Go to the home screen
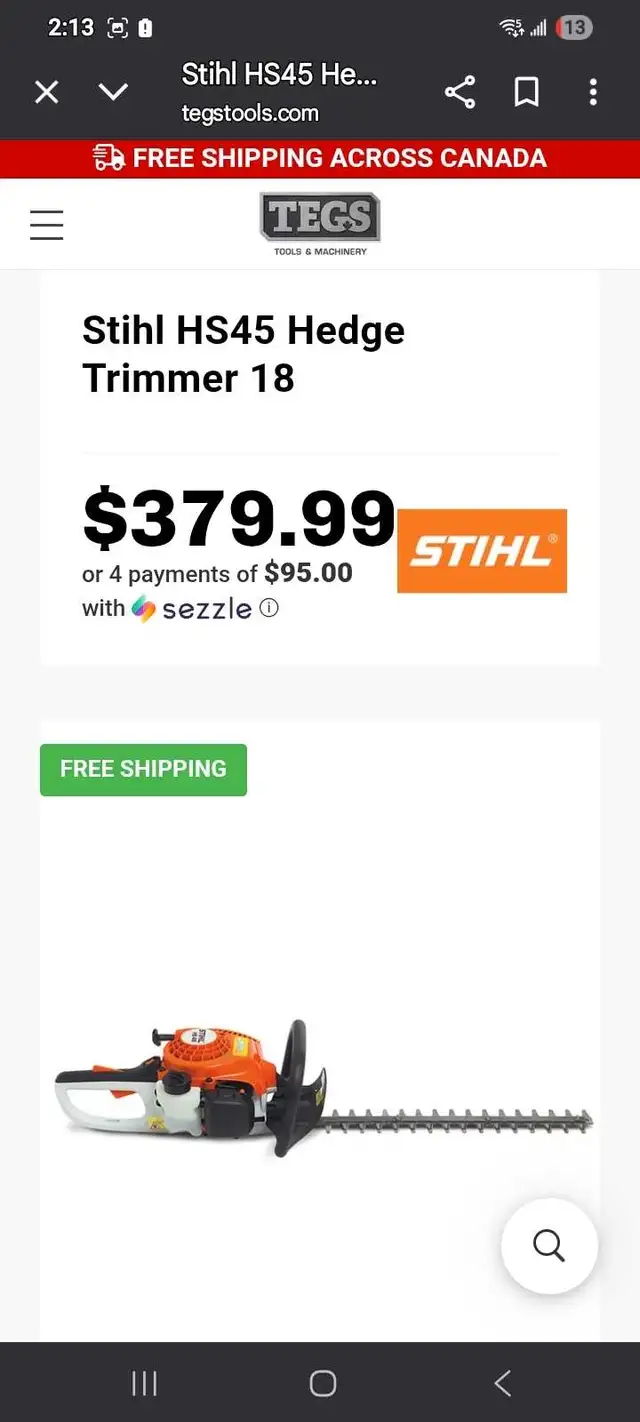 click(x=323, y=1383)
